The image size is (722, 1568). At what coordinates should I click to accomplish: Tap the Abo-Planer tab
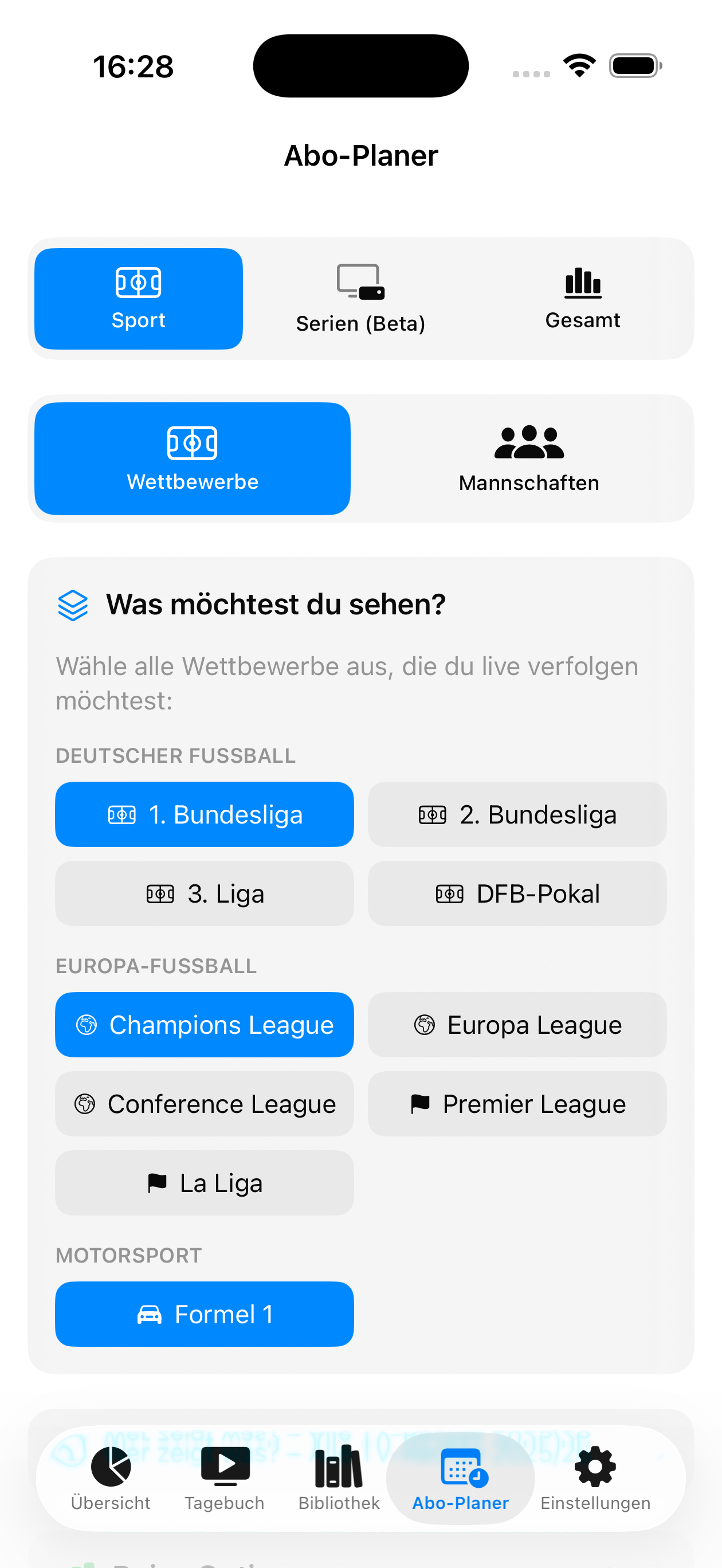click(x=460, y=1478)
